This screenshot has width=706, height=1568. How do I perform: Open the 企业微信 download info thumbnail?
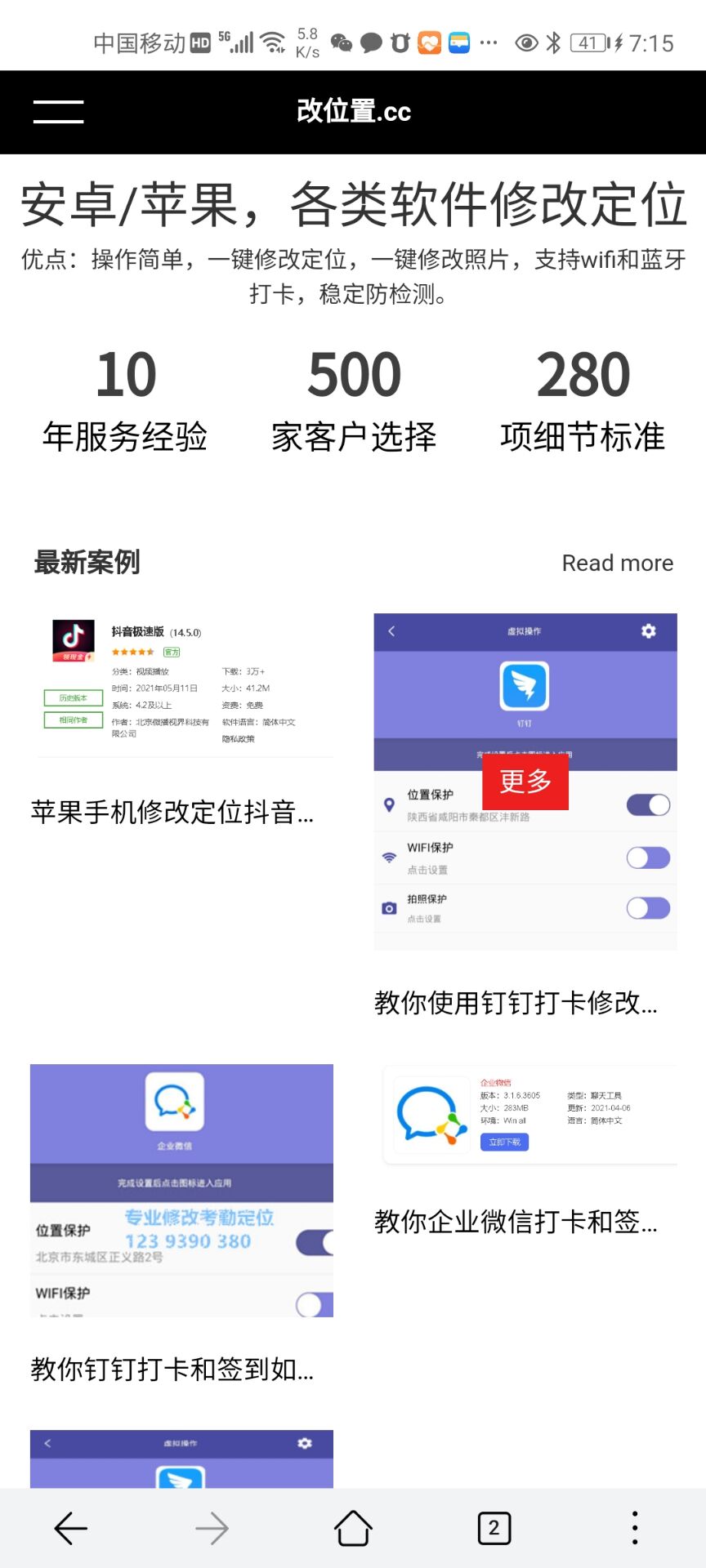coord(529,1115)
